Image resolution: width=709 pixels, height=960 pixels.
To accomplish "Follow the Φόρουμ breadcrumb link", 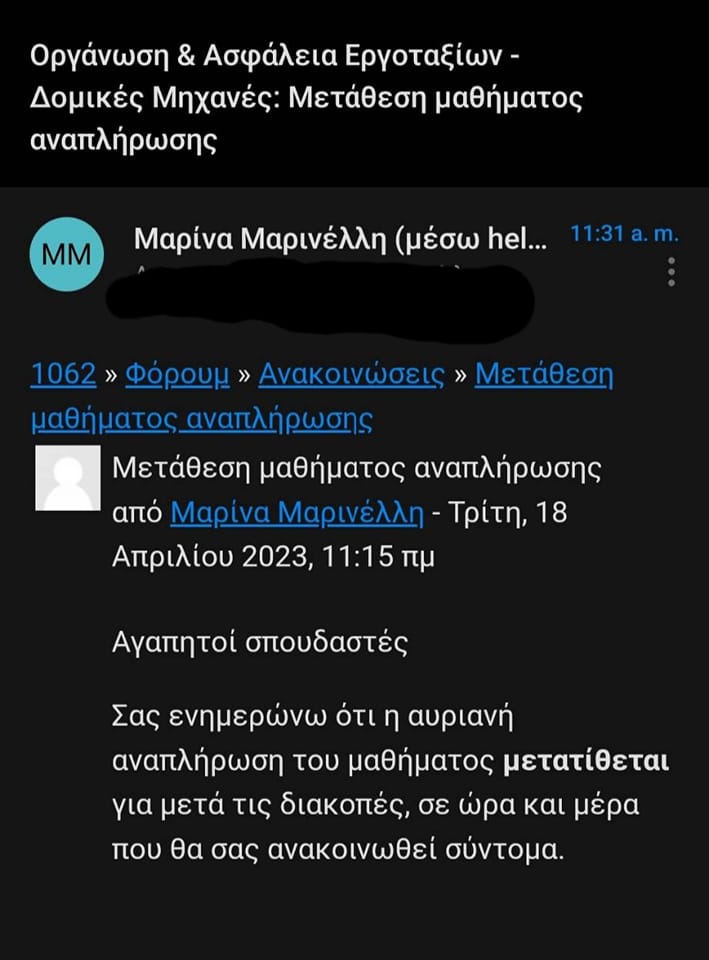I will click(x=176, y=375).
